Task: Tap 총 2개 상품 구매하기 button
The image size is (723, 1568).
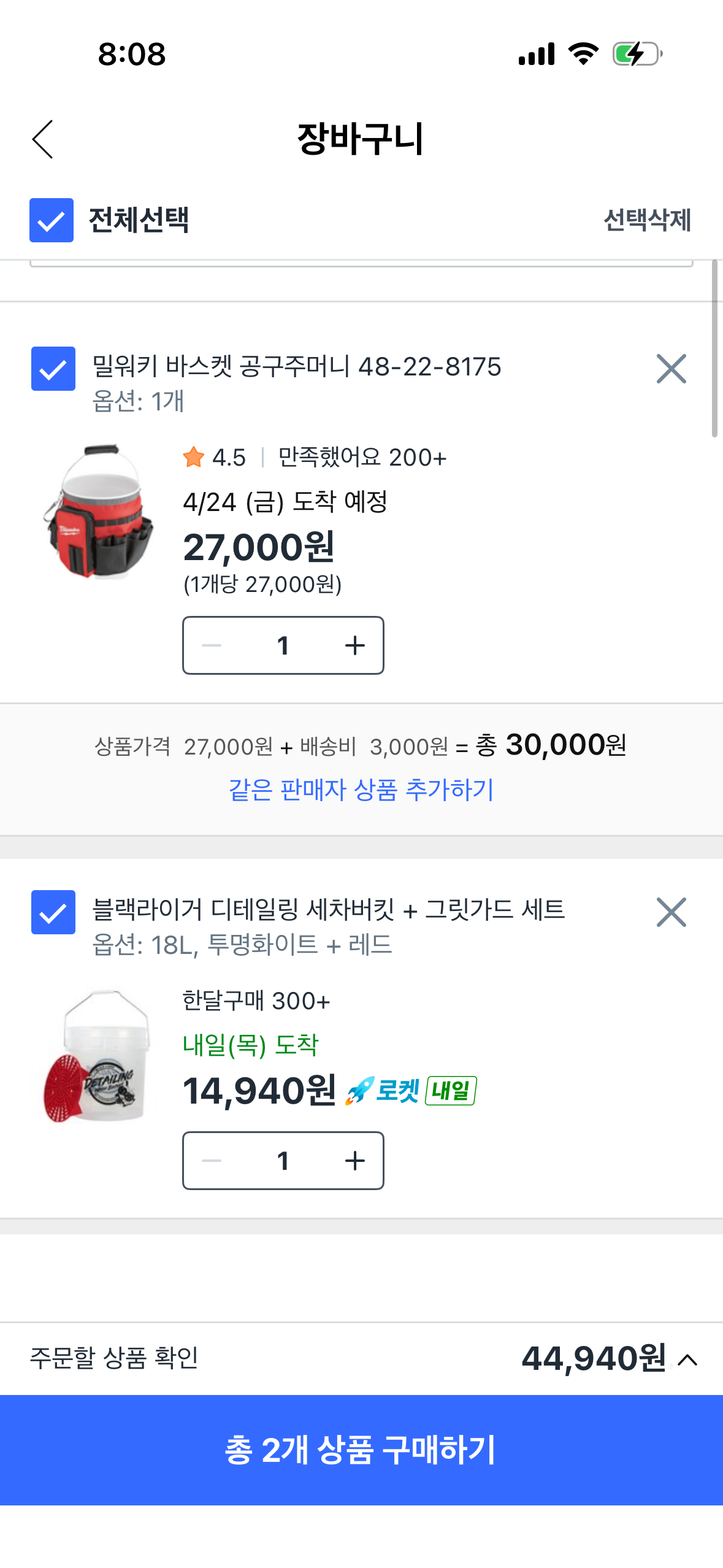Action: tap(361, 1450)
